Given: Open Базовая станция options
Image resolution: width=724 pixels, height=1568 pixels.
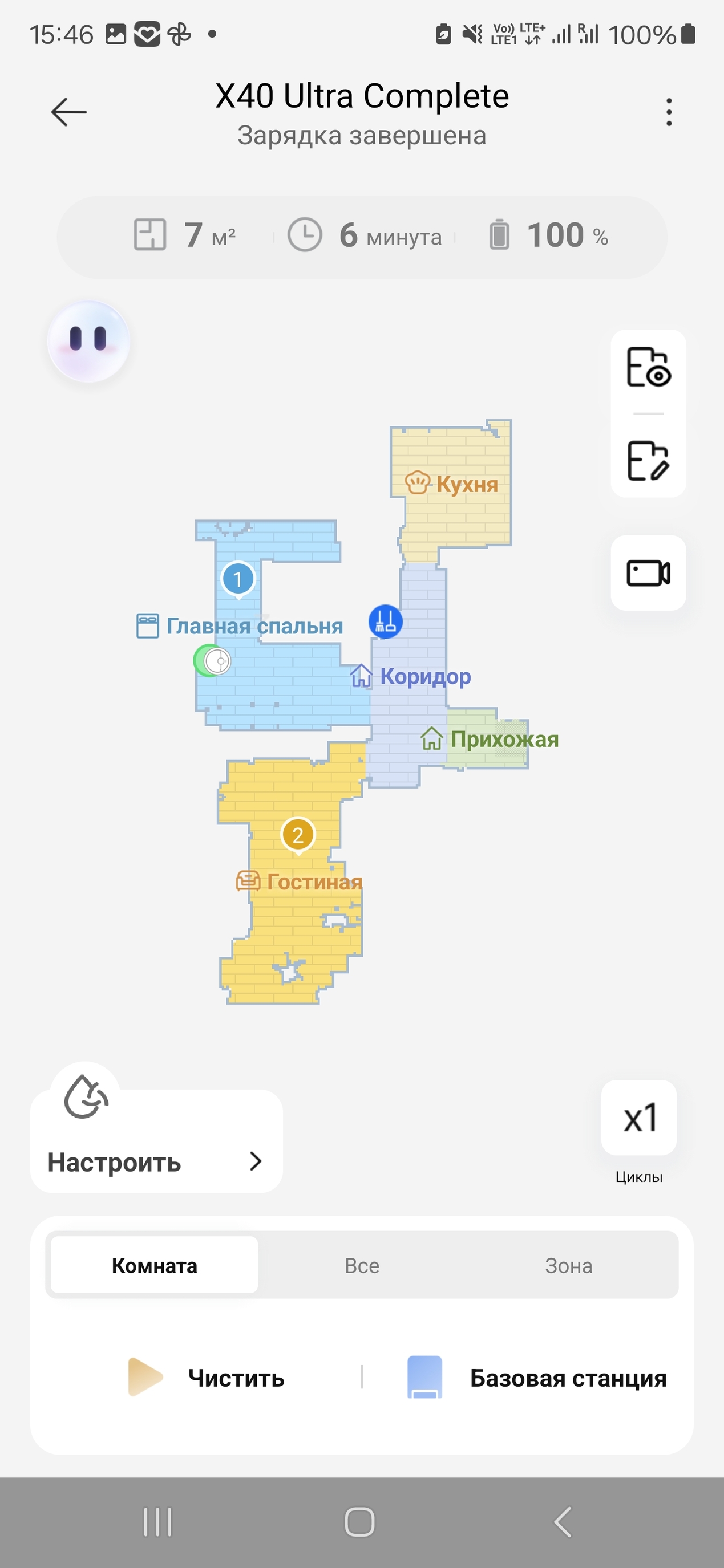Looking at the screenshot, I should (537, 1378).
